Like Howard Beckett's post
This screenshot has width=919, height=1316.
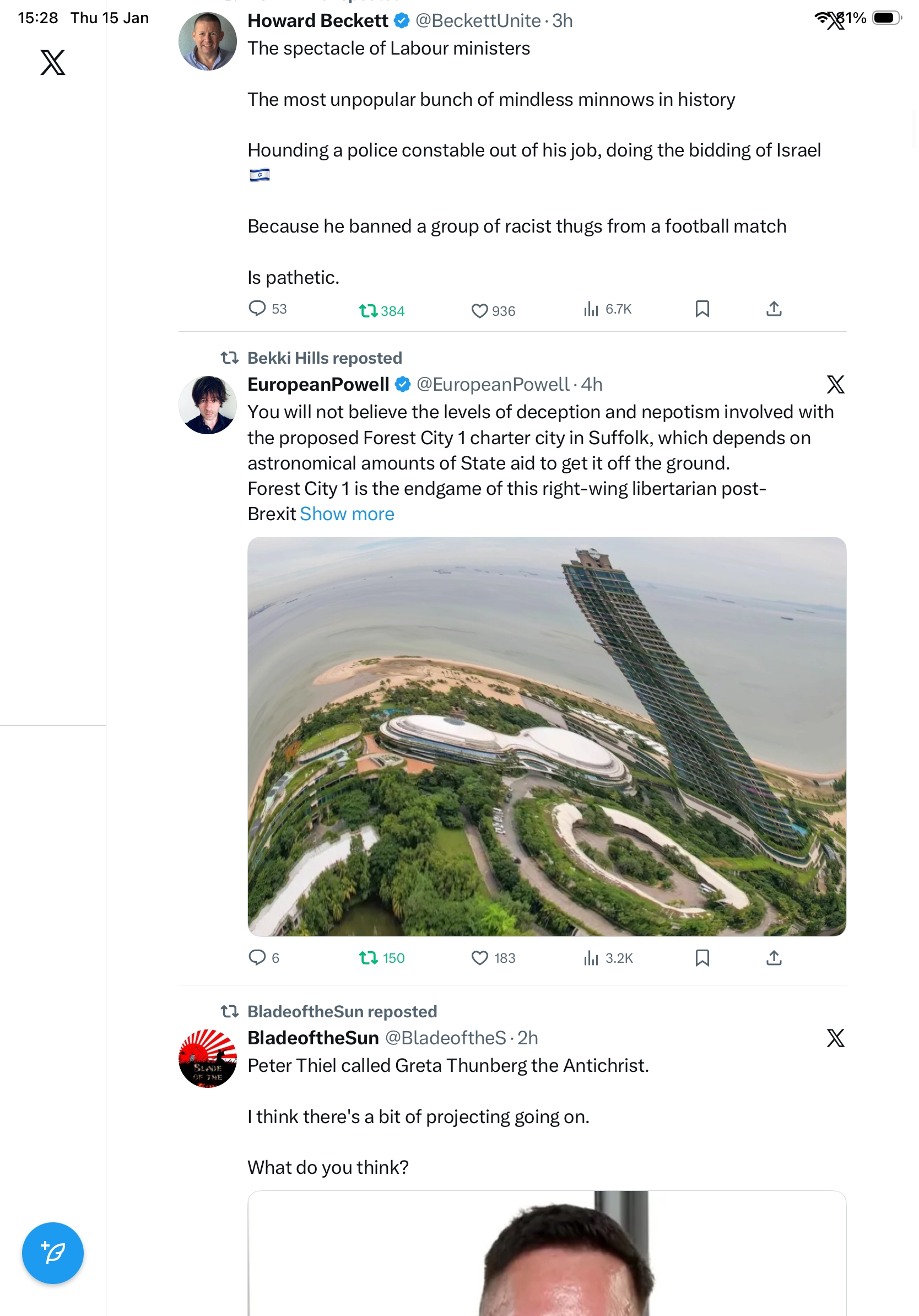click(x=479, y=310)
